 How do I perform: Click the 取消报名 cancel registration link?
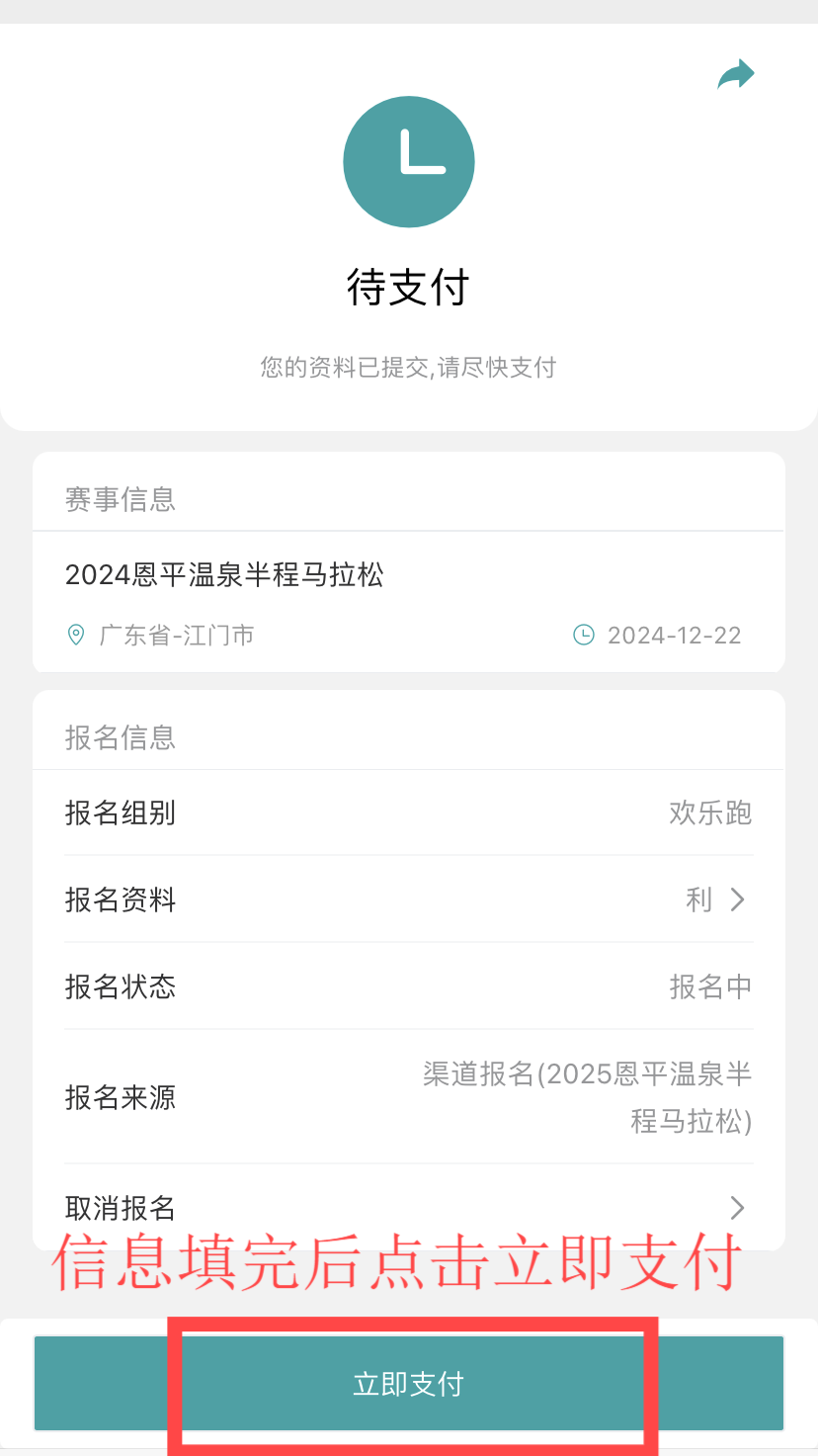120,1208
